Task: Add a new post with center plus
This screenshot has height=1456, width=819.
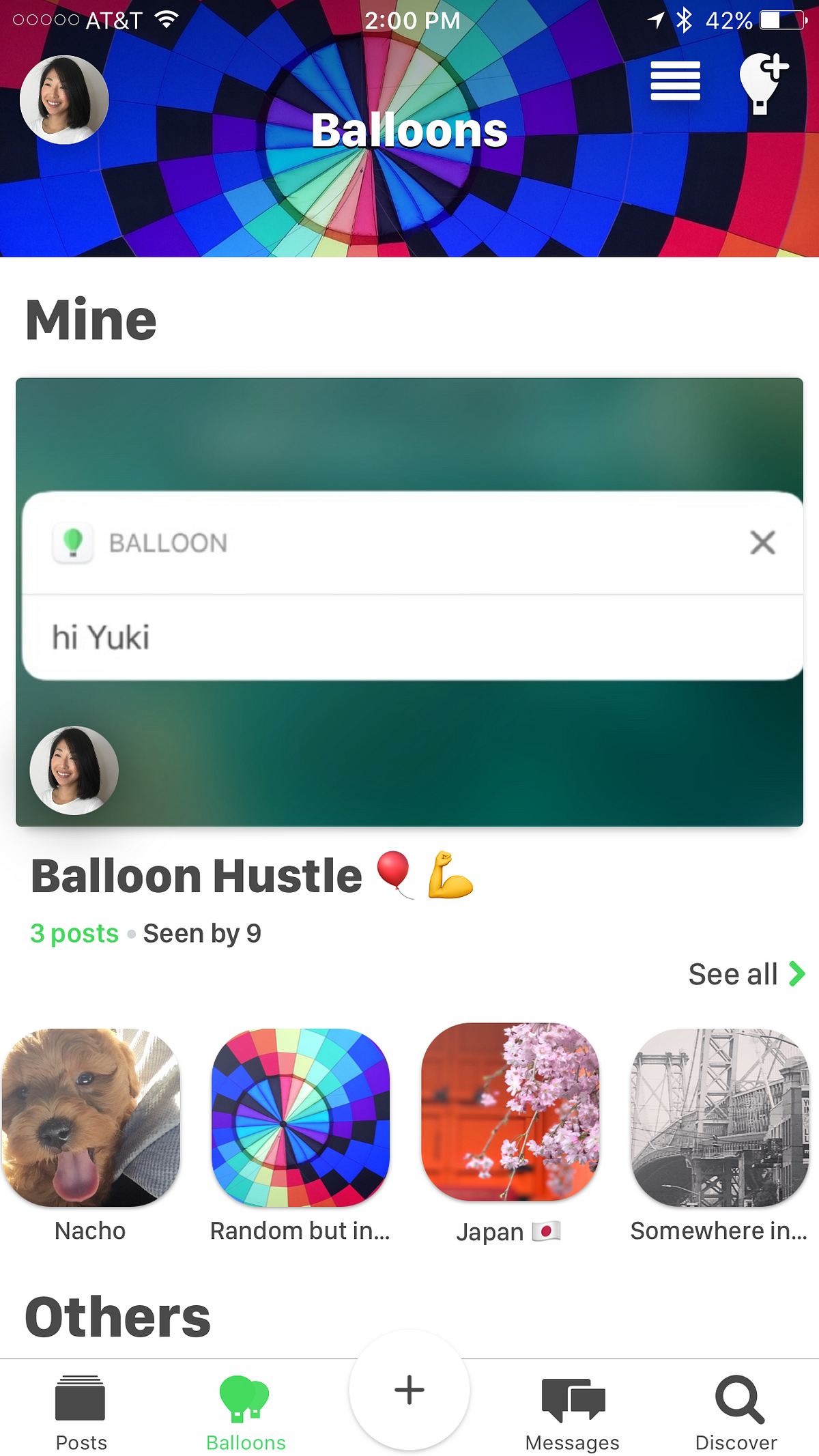Action: click(409, 1390)
